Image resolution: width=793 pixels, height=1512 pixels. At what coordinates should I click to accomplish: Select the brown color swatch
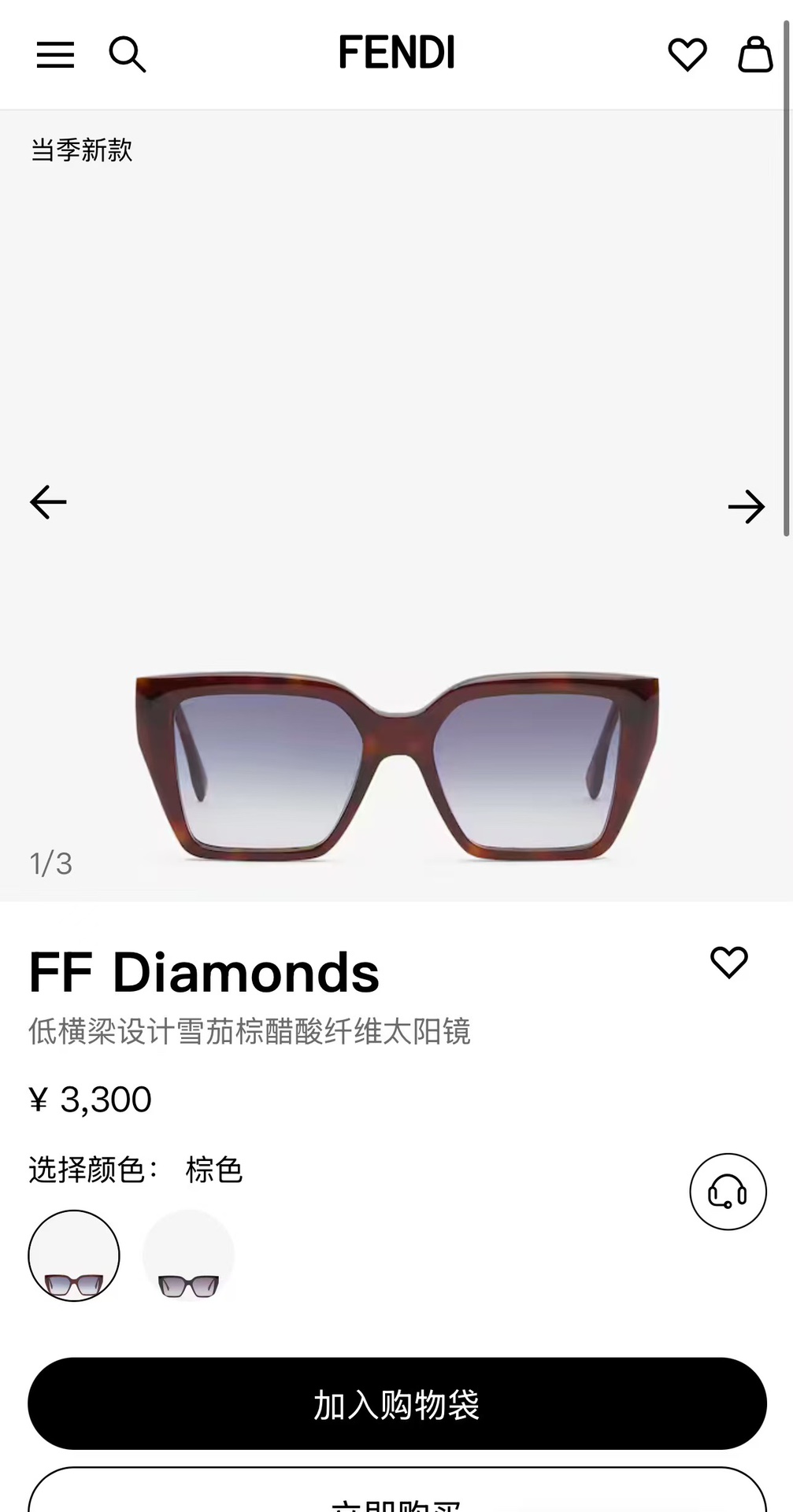[74, 1255]
